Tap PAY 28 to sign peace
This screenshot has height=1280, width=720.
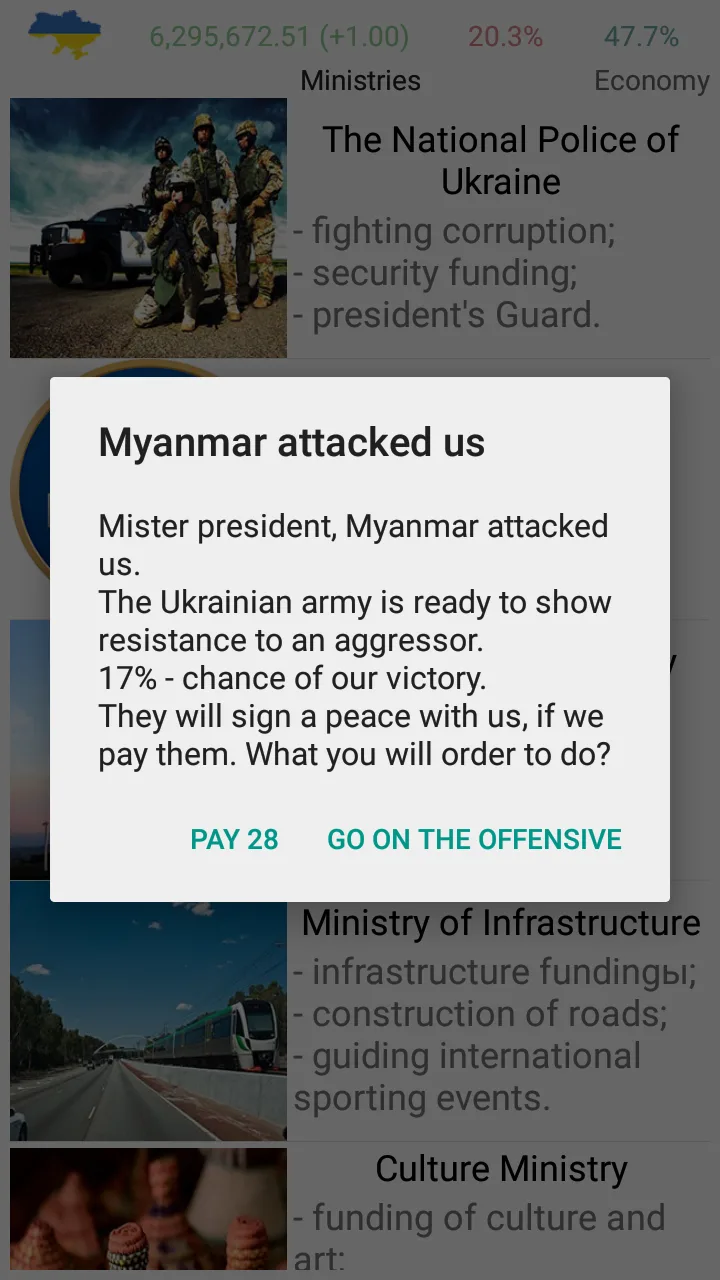[x=234, y=839]
